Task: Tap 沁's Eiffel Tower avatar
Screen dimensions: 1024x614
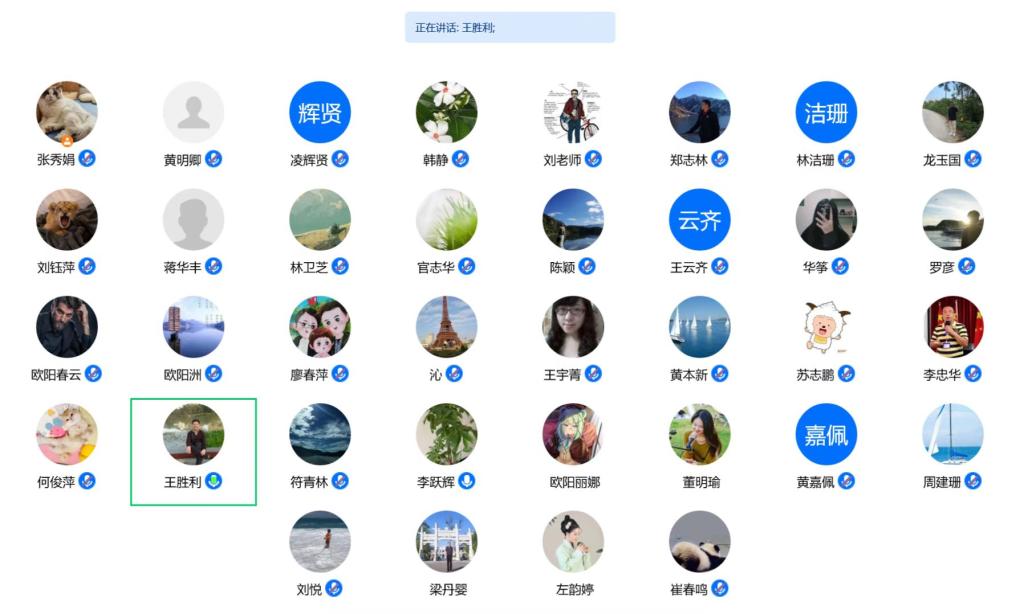Action: pos(446,327)
